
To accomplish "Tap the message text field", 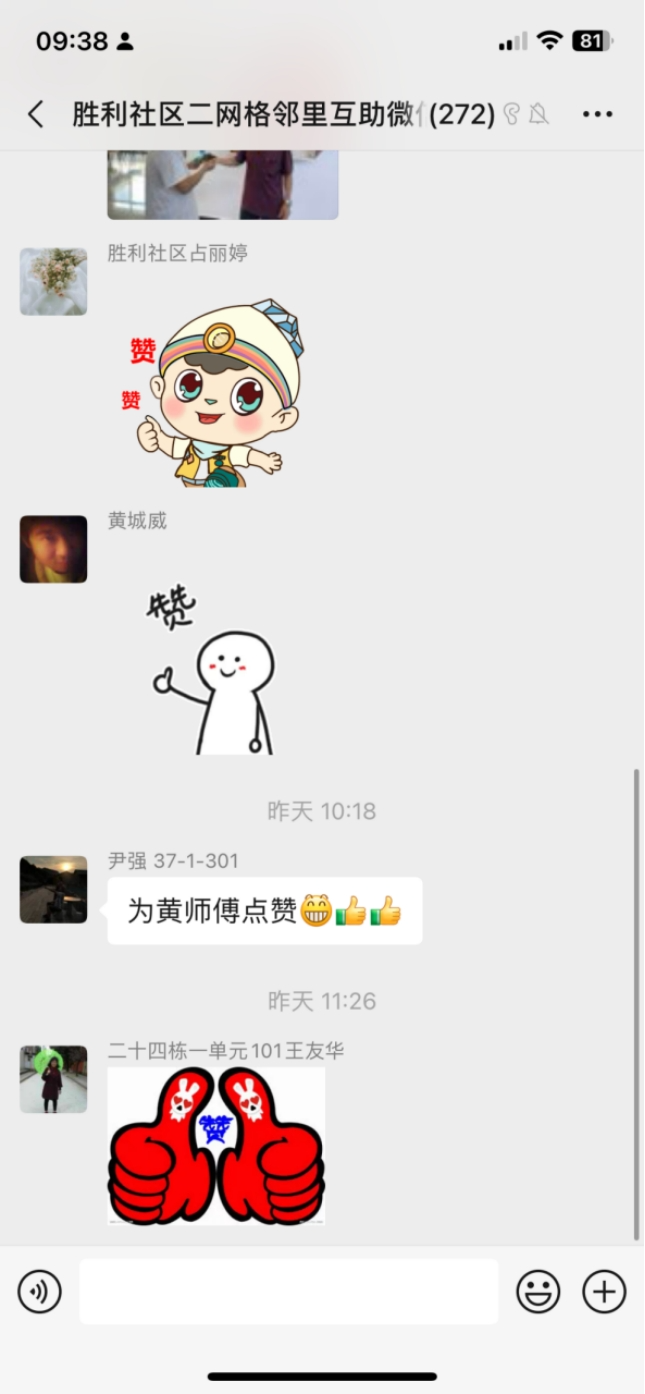I will point(288,1291).
